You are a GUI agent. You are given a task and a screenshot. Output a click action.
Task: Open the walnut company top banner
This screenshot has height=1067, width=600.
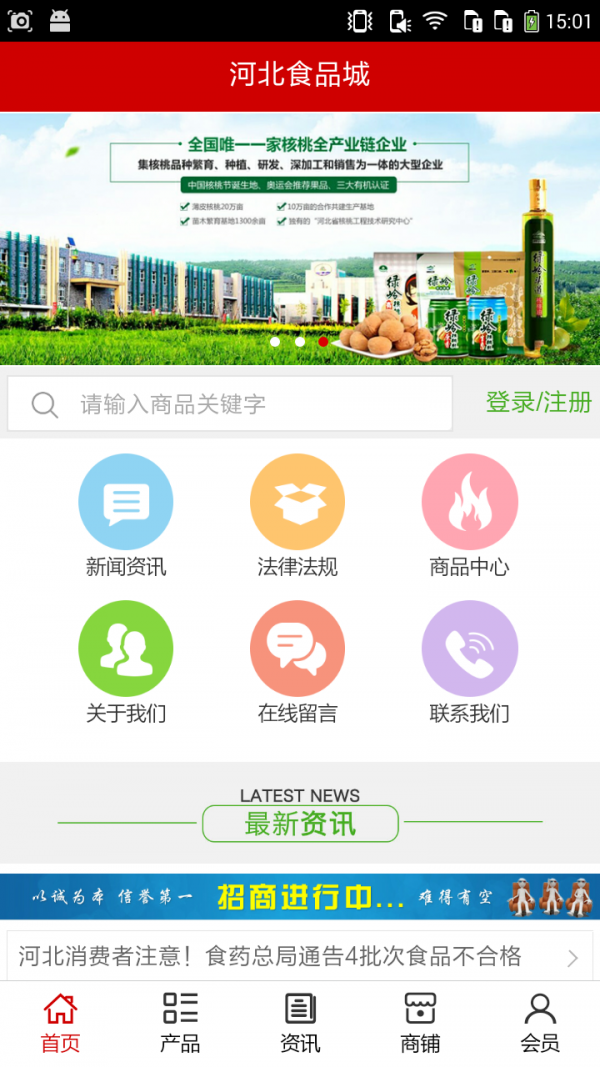click(300, 238)
